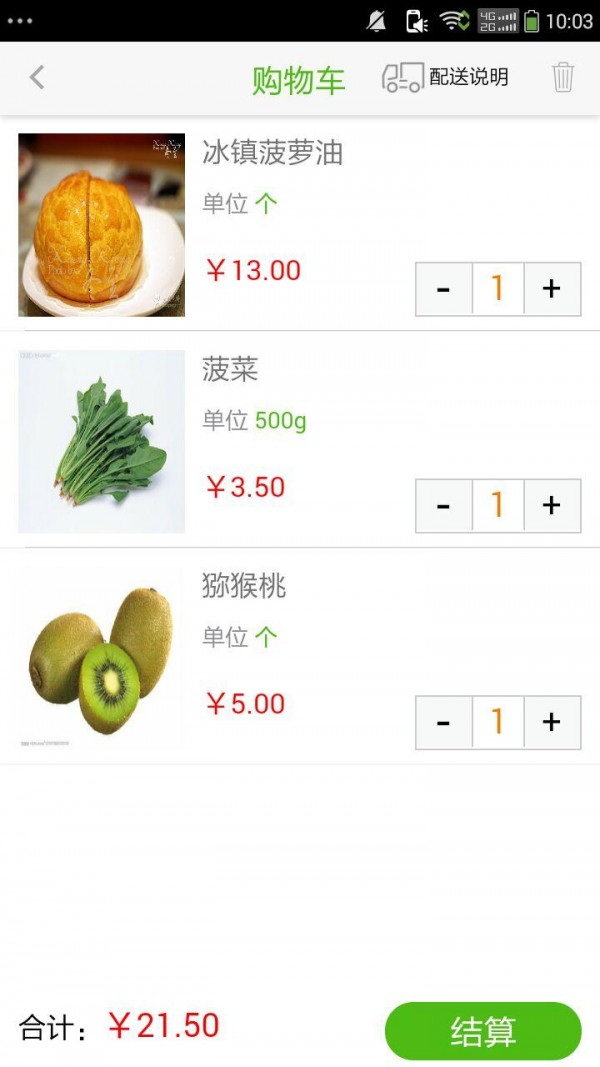Image resolution: width=600 pixels, height=1067 pixels.
Task: Open the 菠菜 product image
Action: (101, 441)
